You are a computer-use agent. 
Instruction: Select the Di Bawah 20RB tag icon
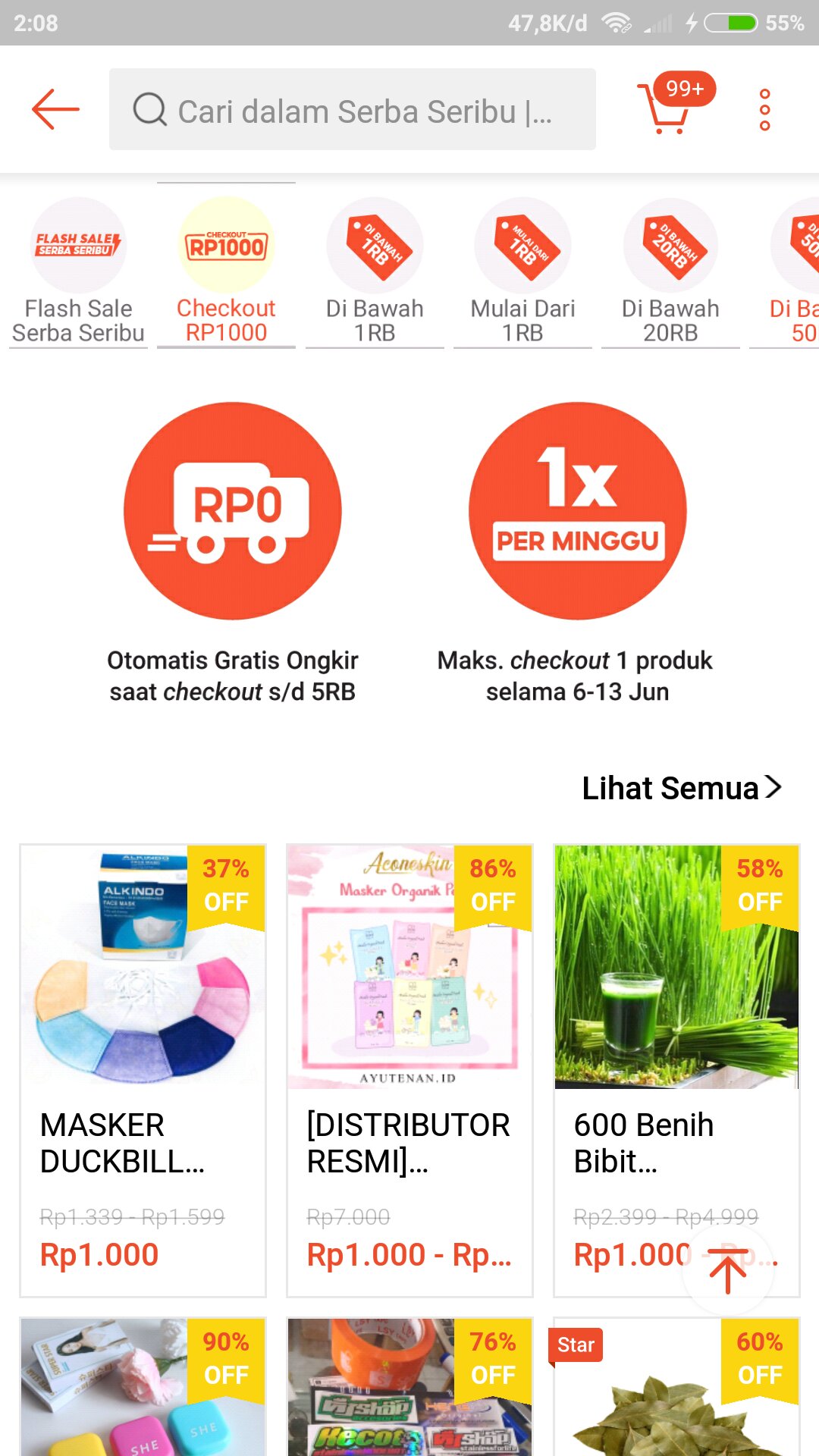[x=670, y=245]
